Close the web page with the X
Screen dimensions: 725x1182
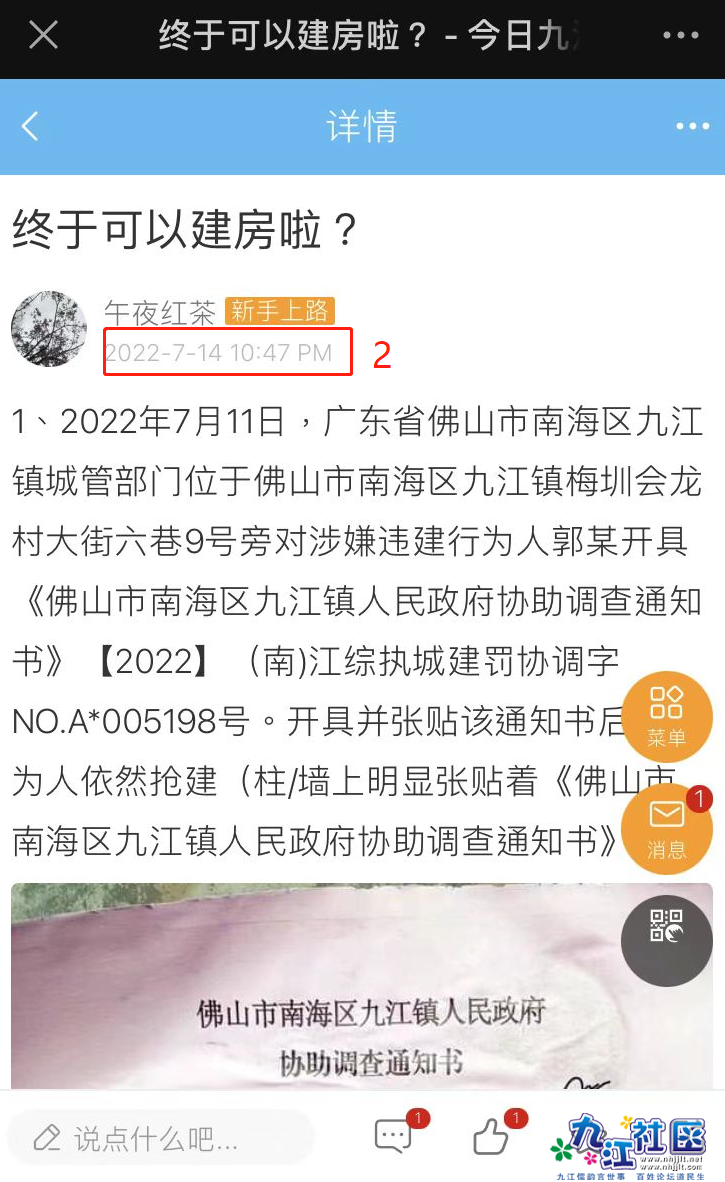coord(43,36)
